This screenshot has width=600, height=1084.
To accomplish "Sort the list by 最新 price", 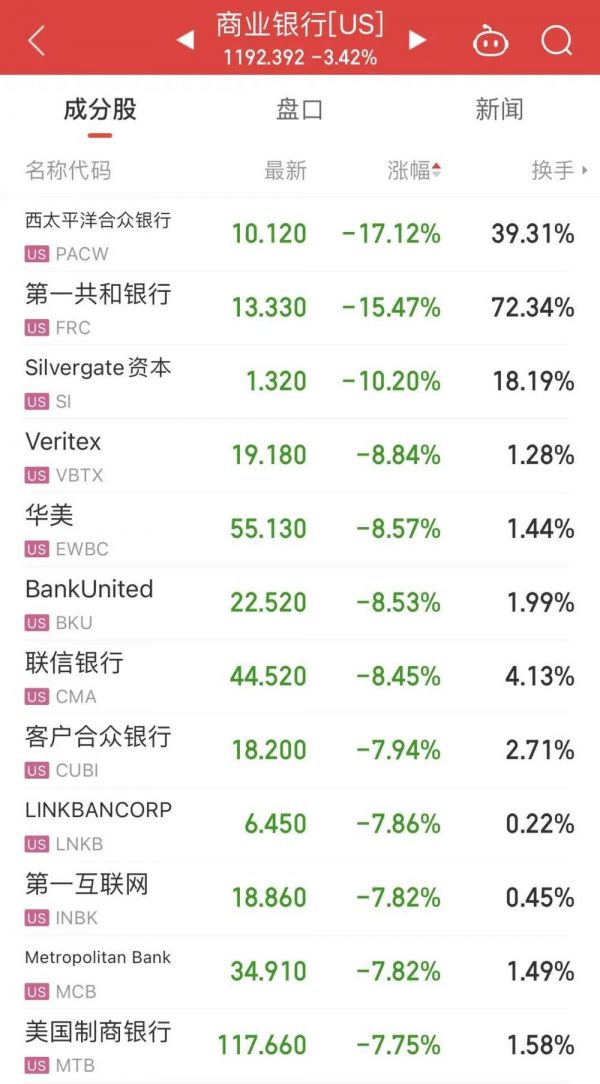I will [285, 171].
